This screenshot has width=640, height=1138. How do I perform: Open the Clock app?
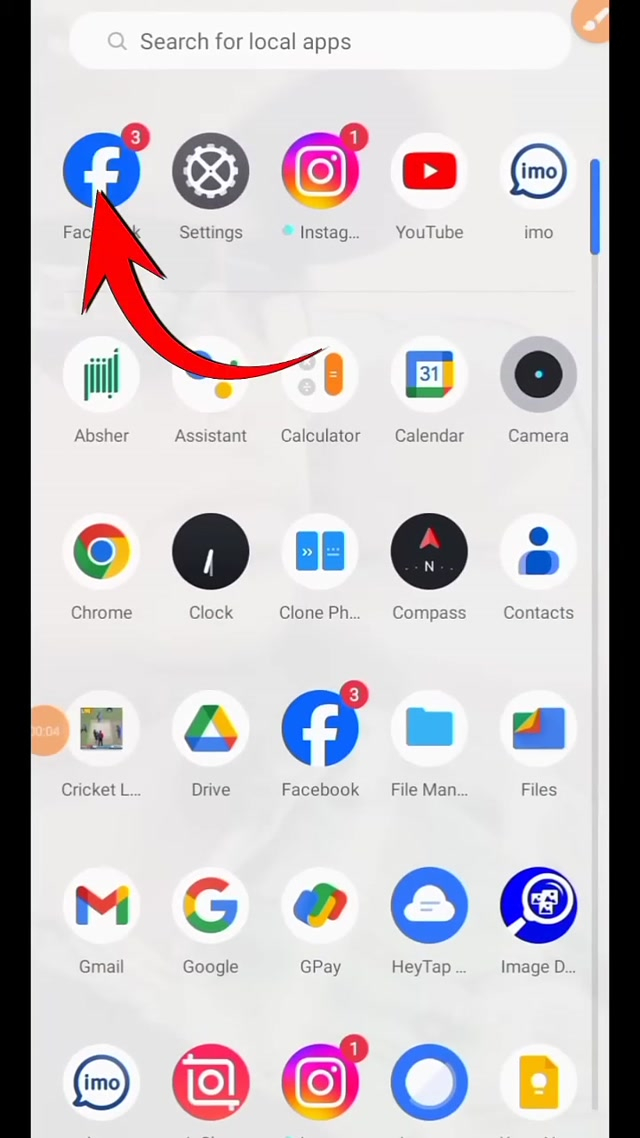[211, 552]
